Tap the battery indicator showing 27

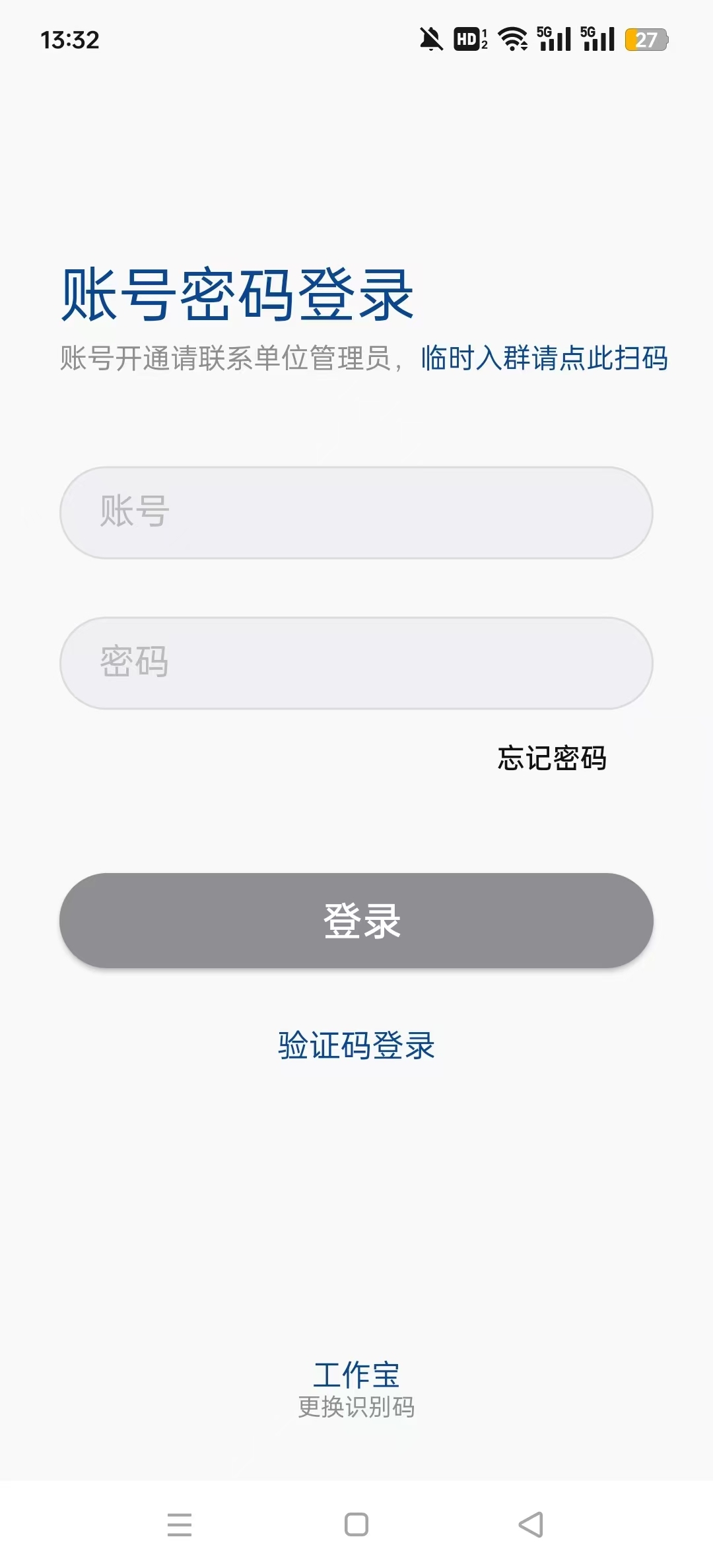[x=646, y=41]
